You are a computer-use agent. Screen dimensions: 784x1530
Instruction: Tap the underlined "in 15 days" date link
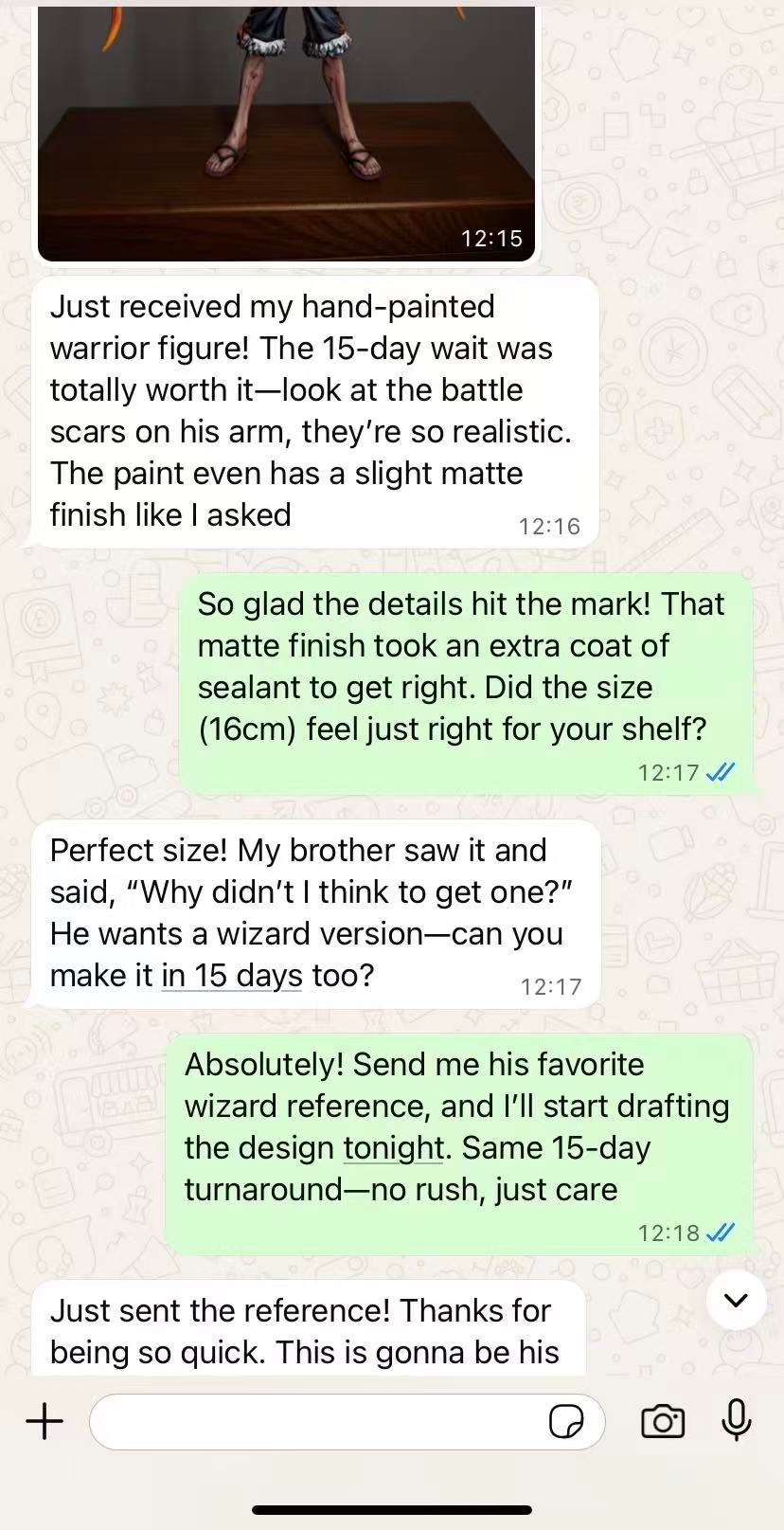pos(232,975)
